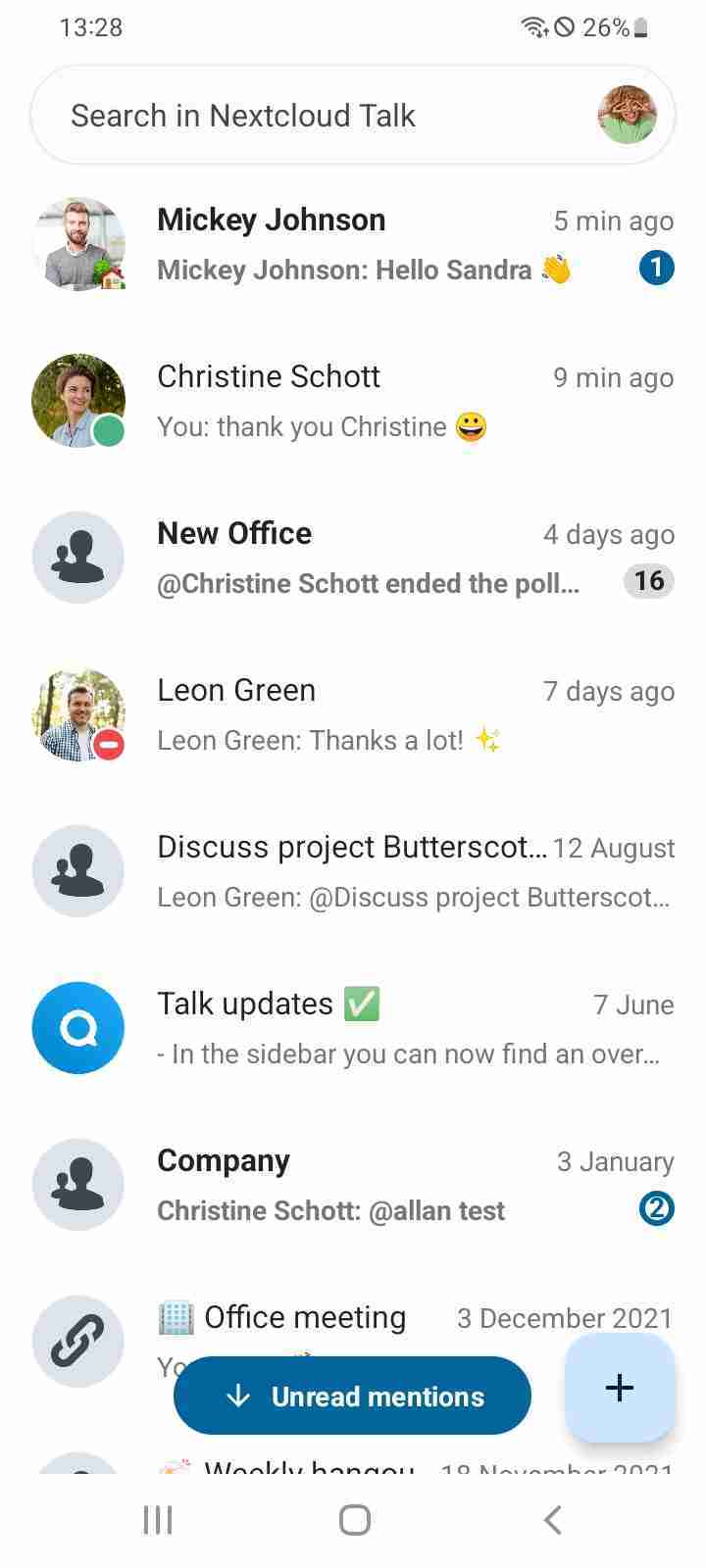Tap Leon Green's do-not-disturb status indicator
Viewport: 706px width, 1568px height.
point(108,745)
